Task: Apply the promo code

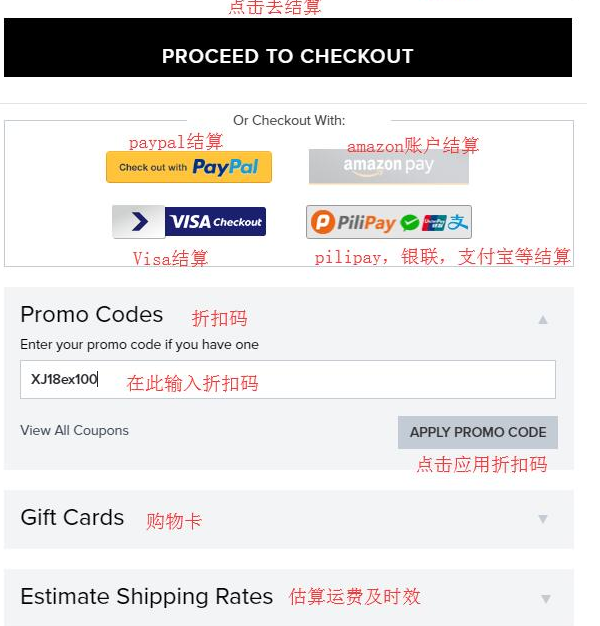Action: point(478,432)
